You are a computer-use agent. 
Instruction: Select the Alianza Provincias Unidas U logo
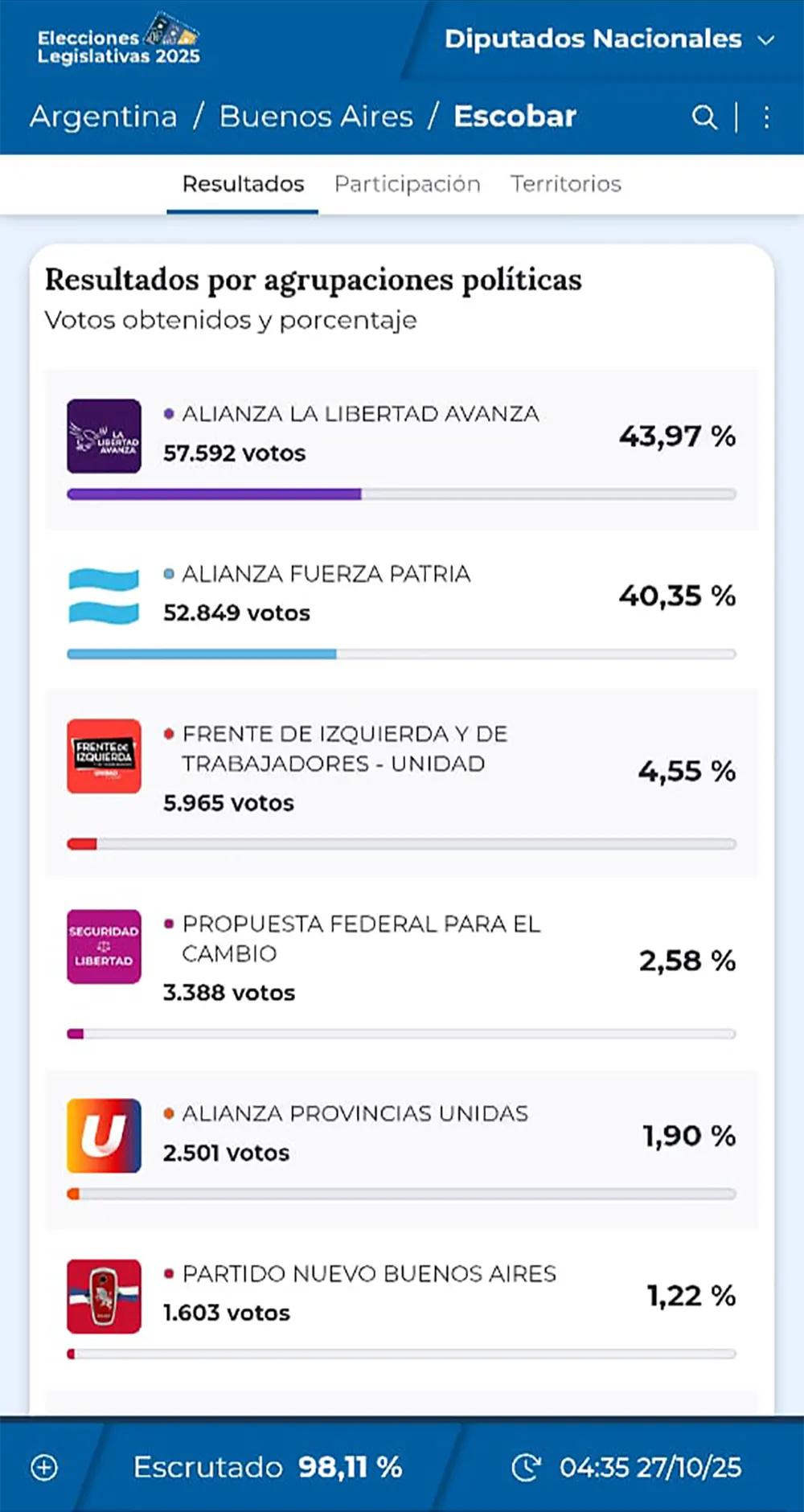point(104,1137)
